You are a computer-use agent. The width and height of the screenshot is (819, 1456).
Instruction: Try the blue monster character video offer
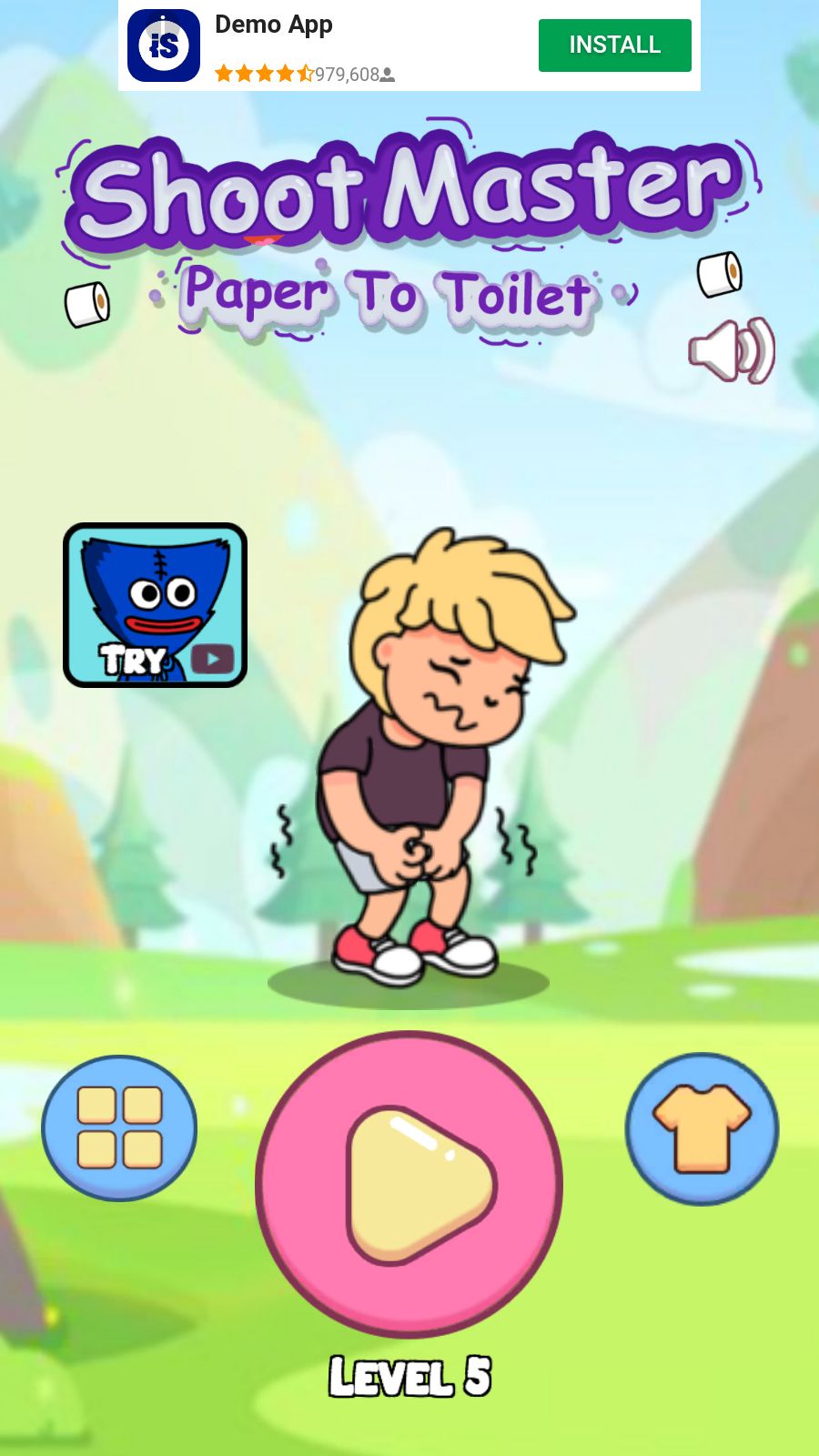(x=156, y=605)
